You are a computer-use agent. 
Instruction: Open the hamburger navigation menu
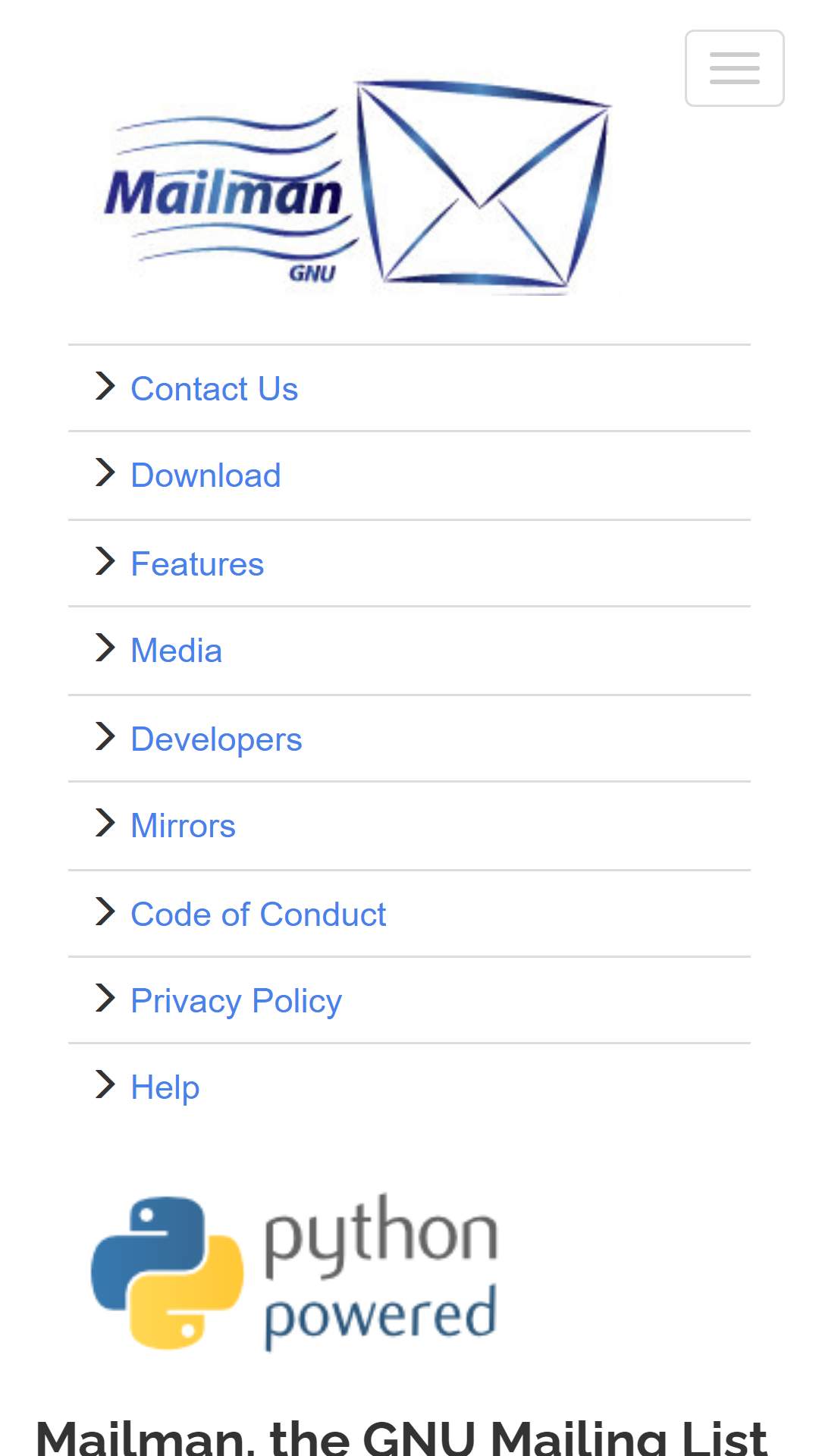coord(734,68)
